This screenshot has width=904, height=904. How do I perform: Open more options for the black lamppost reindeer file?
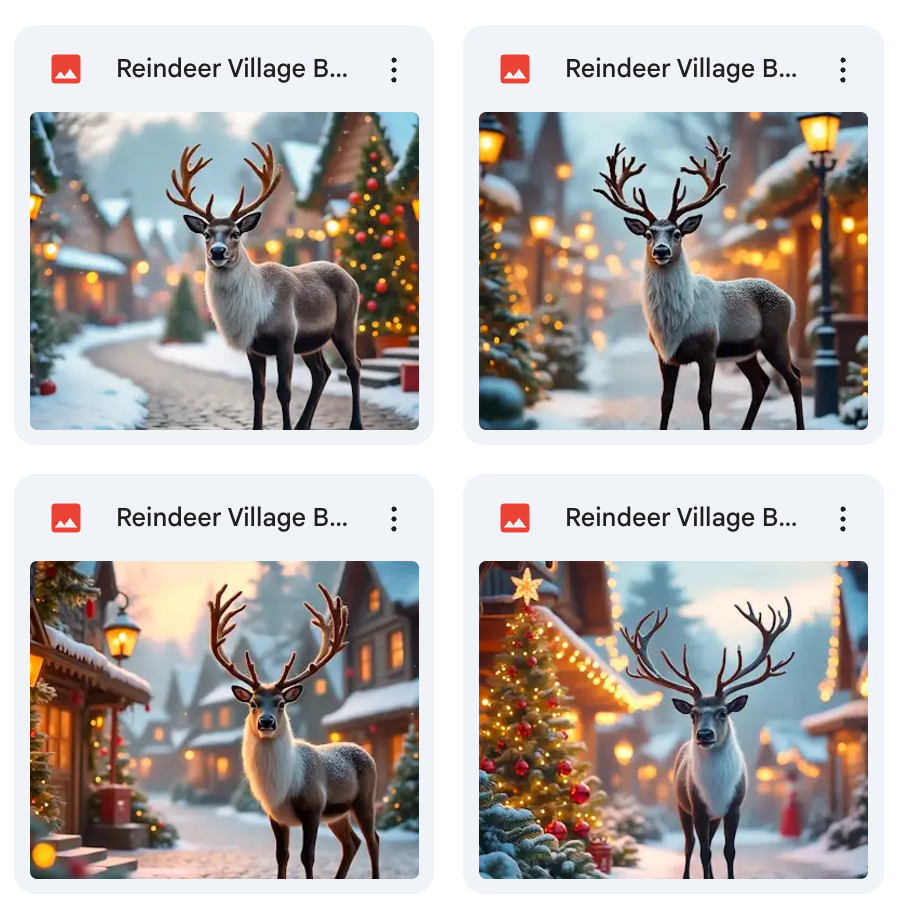(843, 69)
